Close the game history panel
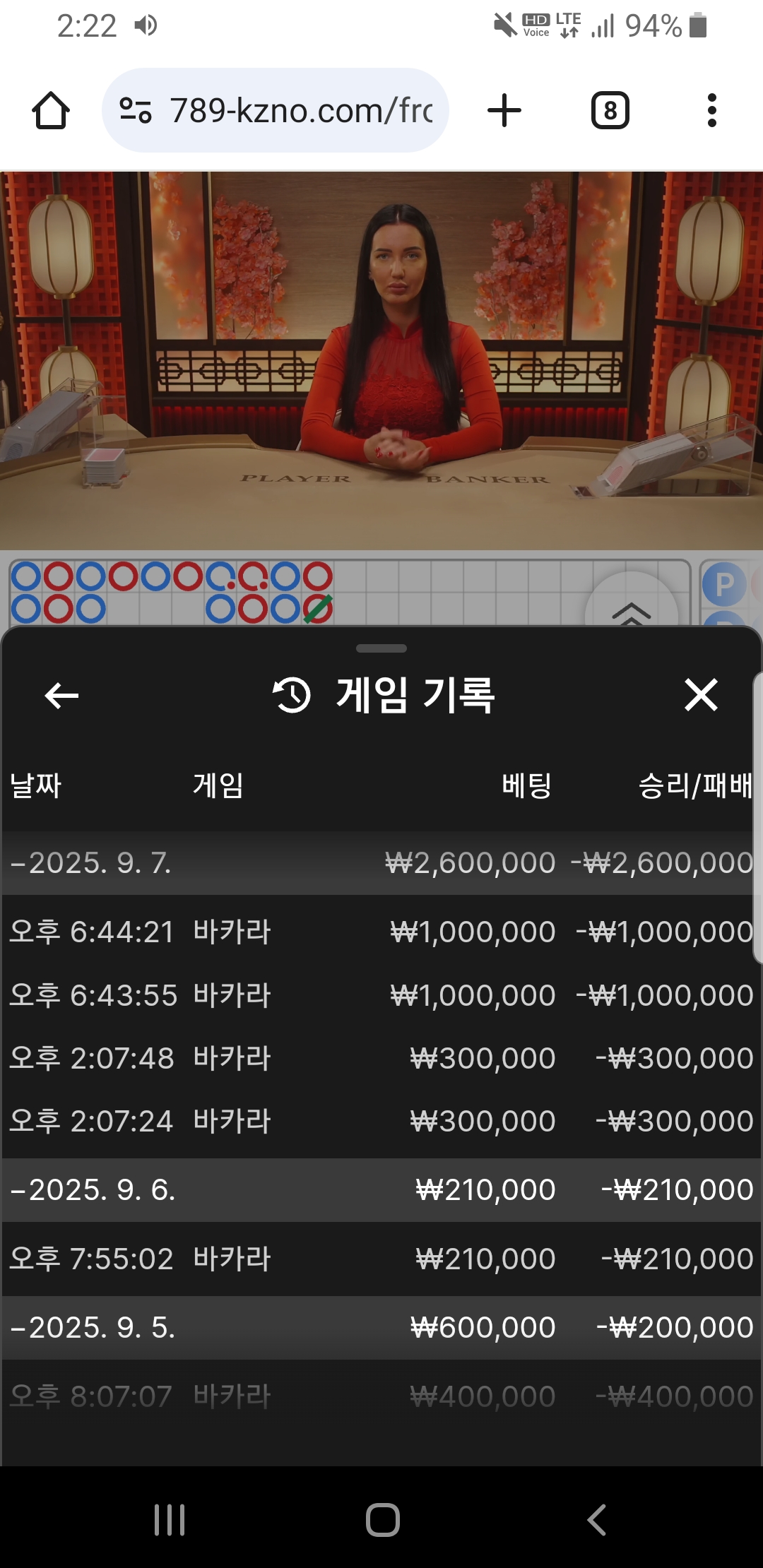Image resolution: width=763 pixels, height=1568 pixels. [701, 695]
